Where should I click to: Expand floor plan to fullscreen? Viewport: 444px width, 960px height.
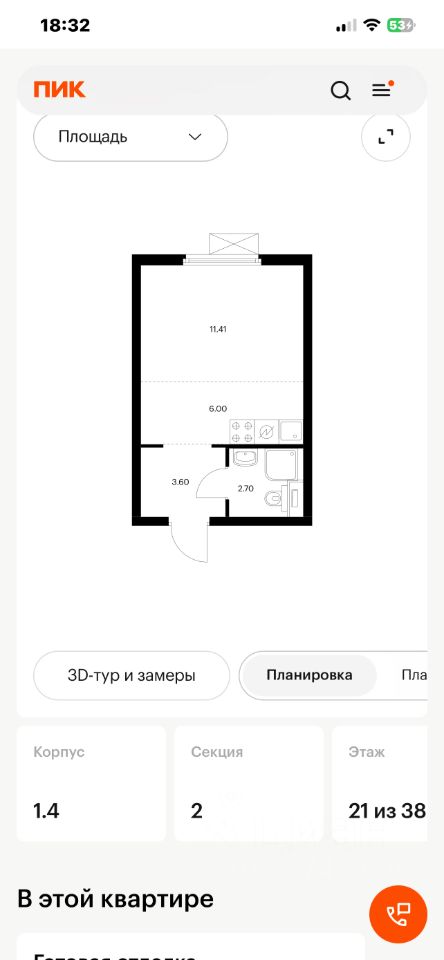click(386, 137)
